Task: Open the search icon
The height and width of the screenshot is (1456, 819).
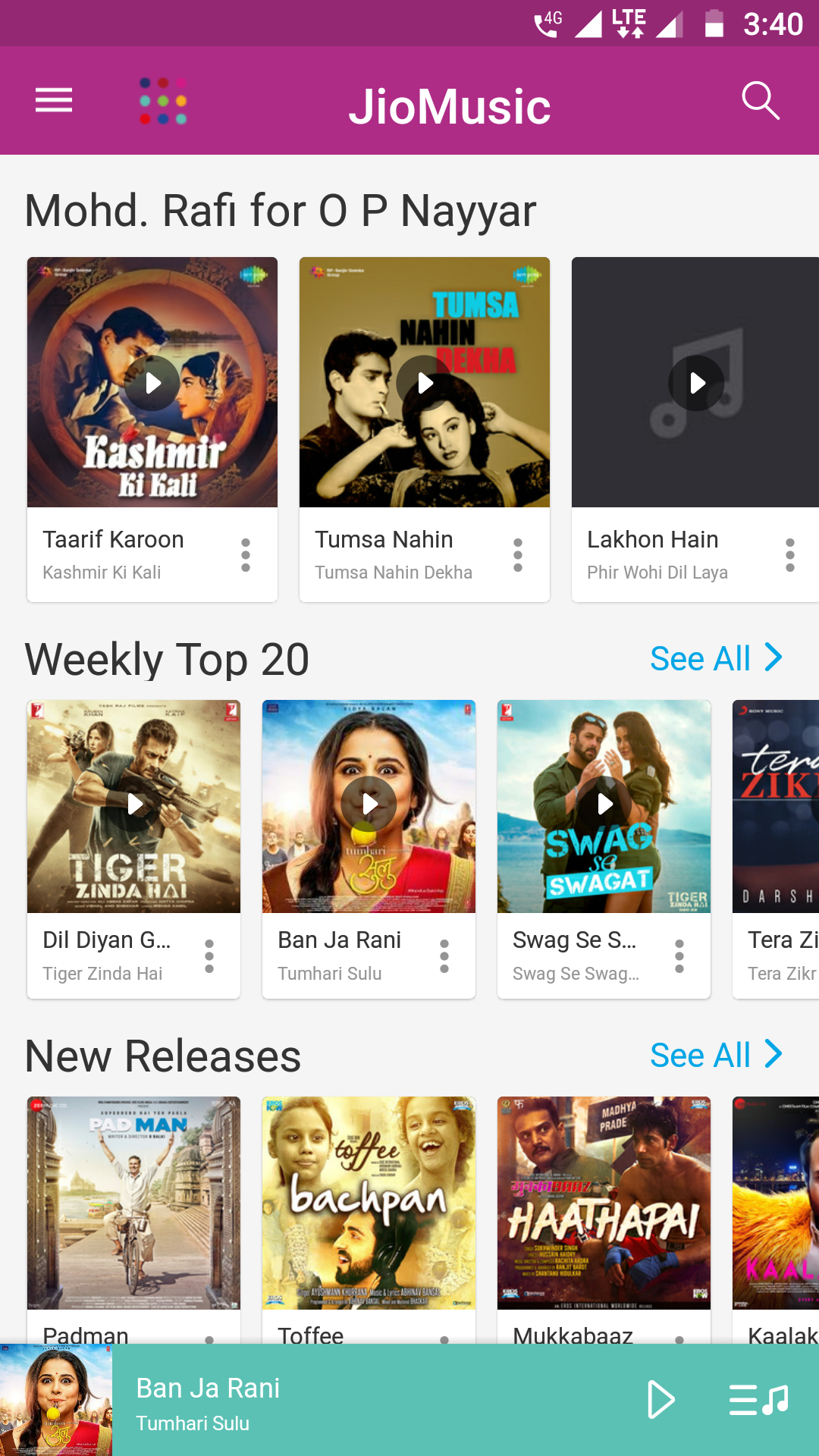Action: click(760, 101)
